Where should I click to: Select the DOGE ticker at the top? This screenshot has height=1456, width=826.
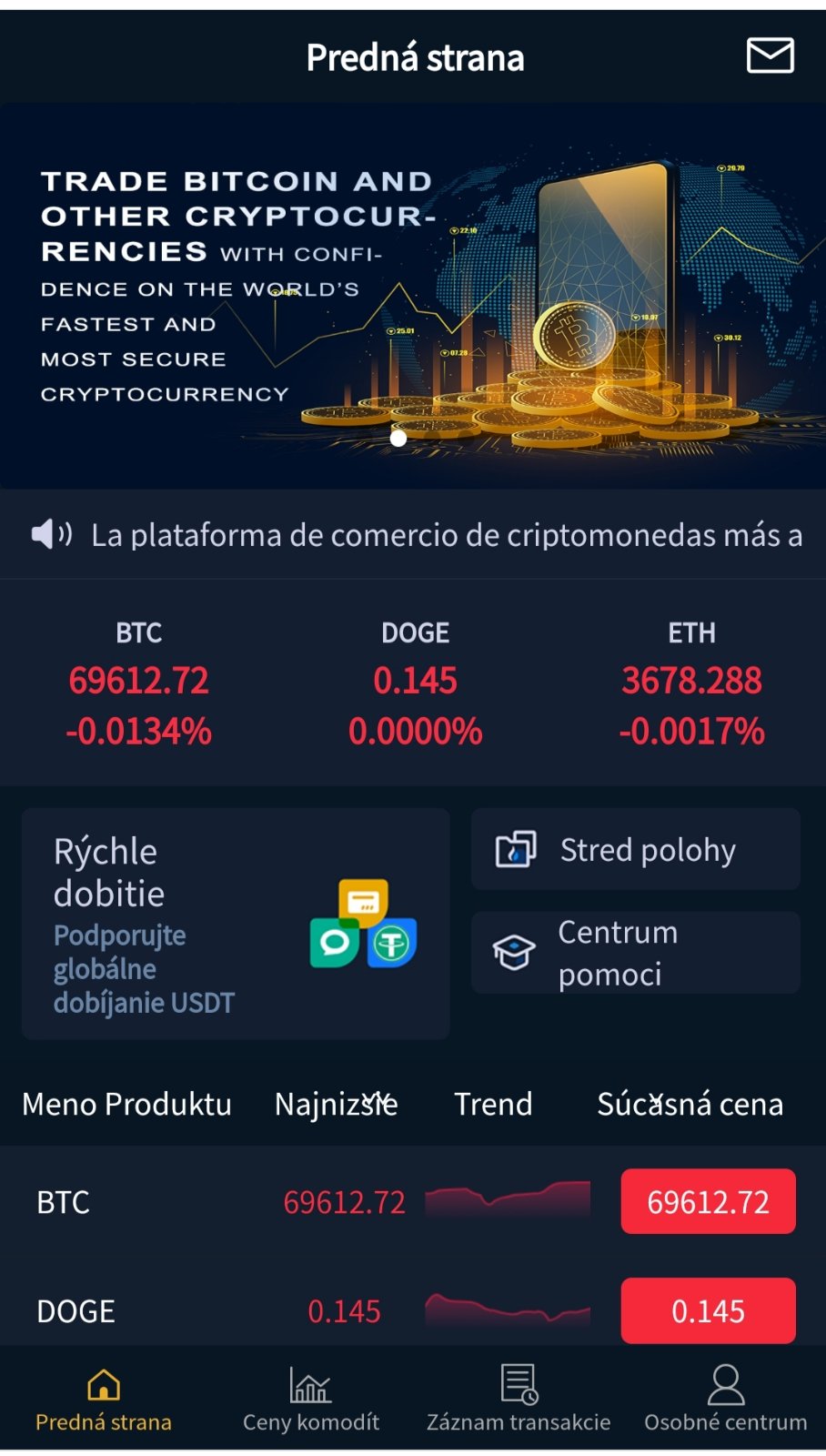click(x=415, y=682)
